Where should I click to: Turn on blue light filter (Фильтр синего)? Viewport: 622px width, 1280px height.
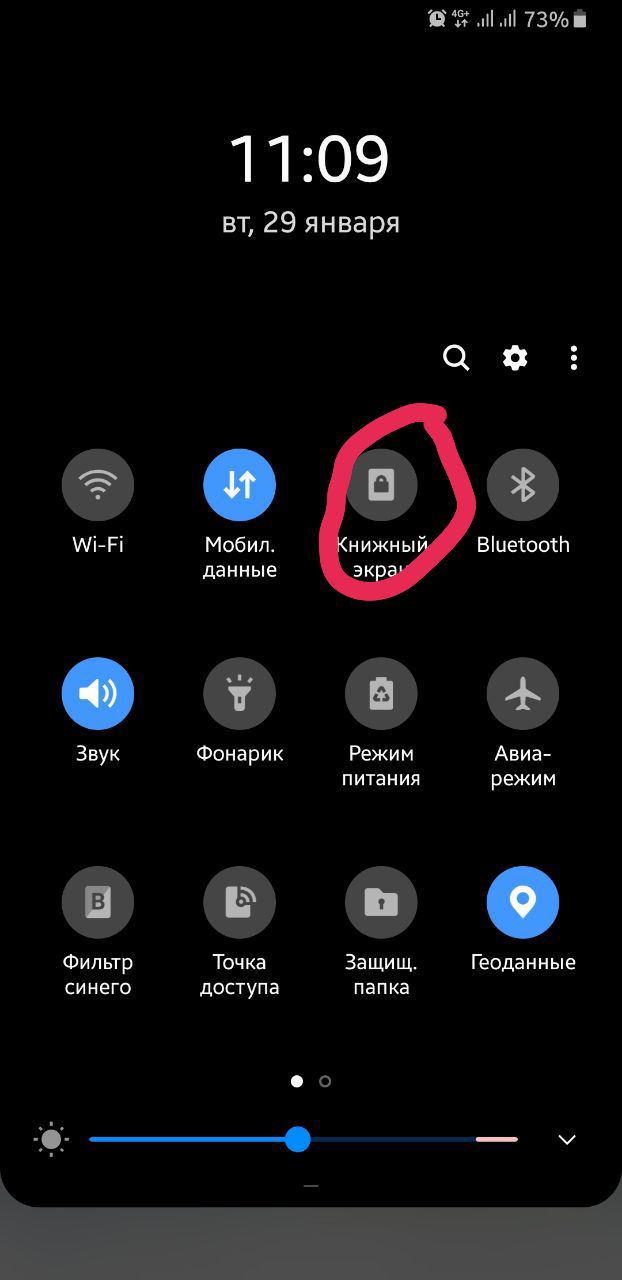point(98,903)
